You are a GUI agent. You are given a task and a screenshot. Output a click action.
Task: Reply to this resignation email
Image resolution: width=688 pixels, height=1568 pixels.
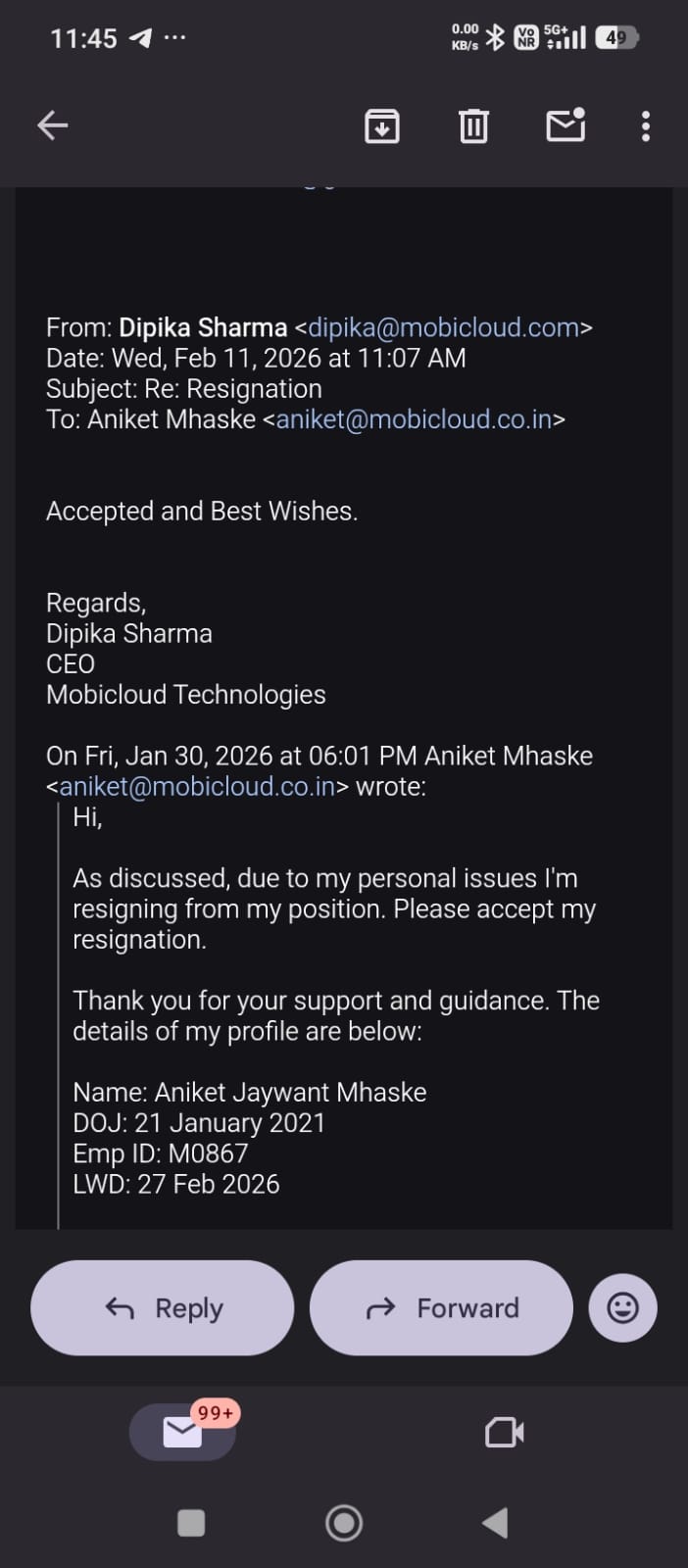click(x=163, y=1308)
